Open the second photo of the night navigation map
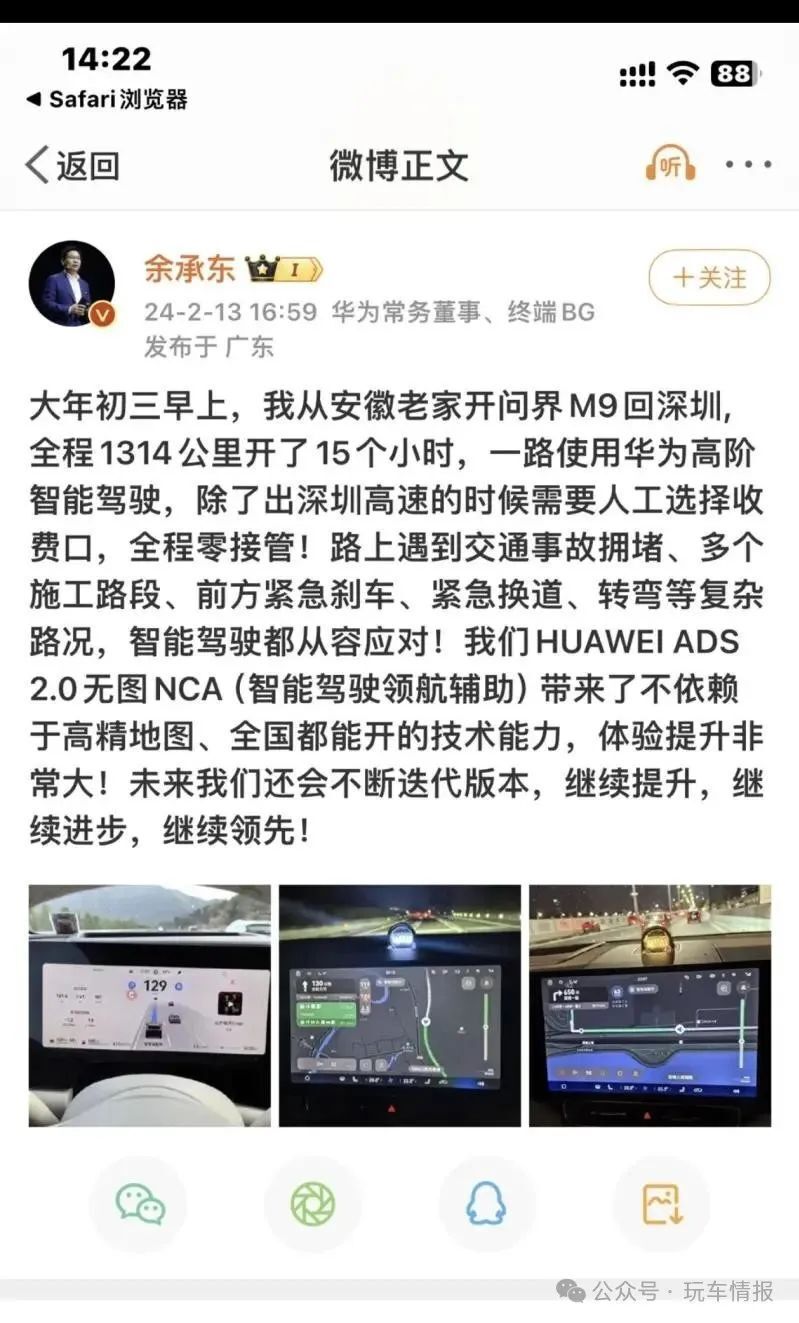 [399, 1005]
